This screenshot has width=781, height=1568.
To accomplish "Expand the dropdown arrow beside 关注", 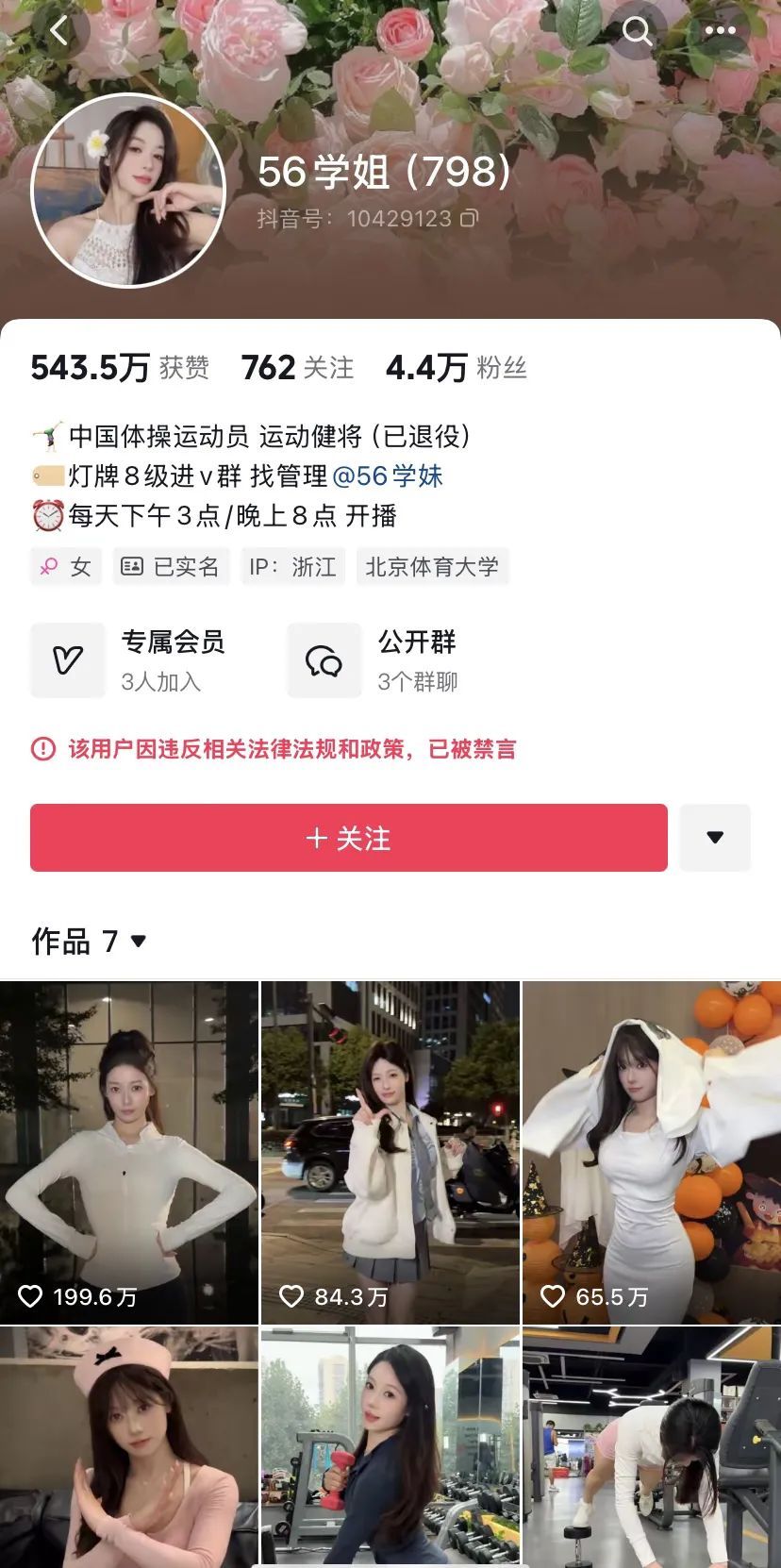I will click(715, 838).
